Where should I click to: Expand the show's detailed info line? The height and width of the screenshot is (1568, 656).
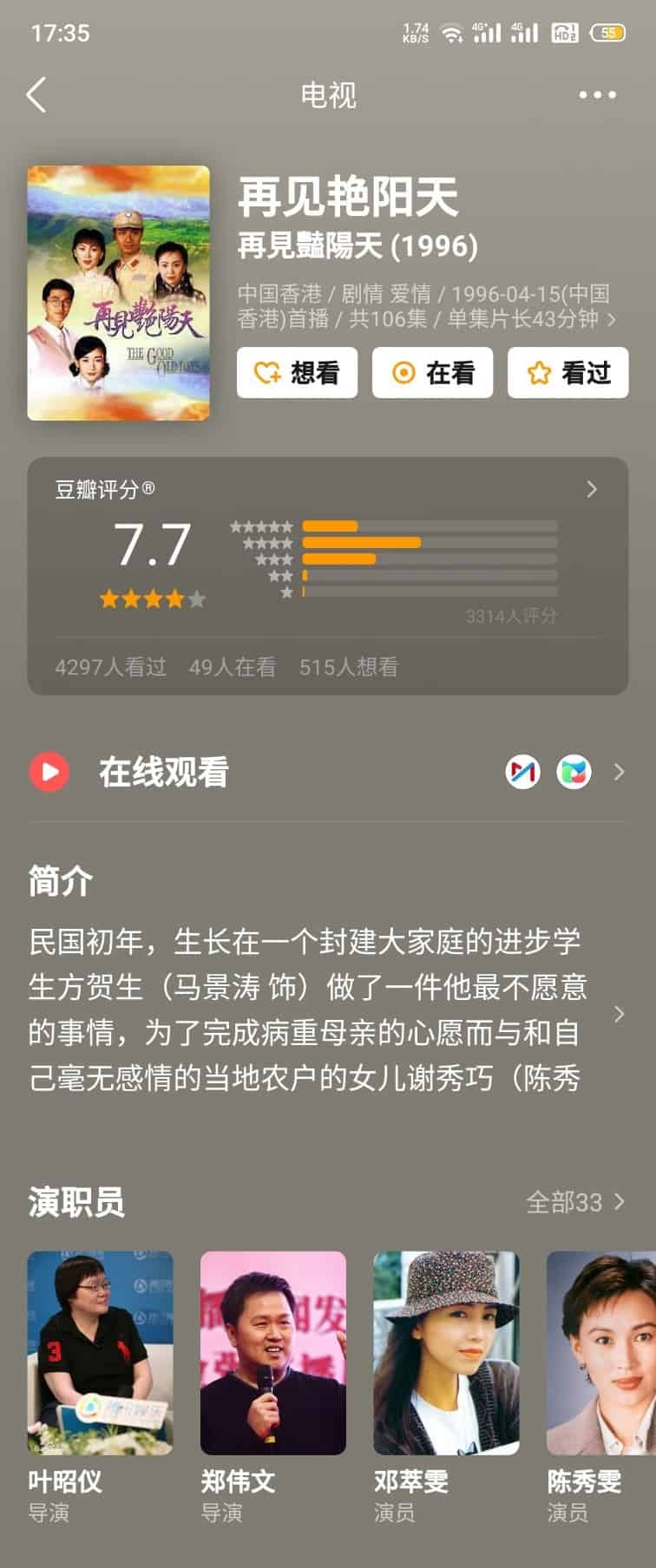611,319
